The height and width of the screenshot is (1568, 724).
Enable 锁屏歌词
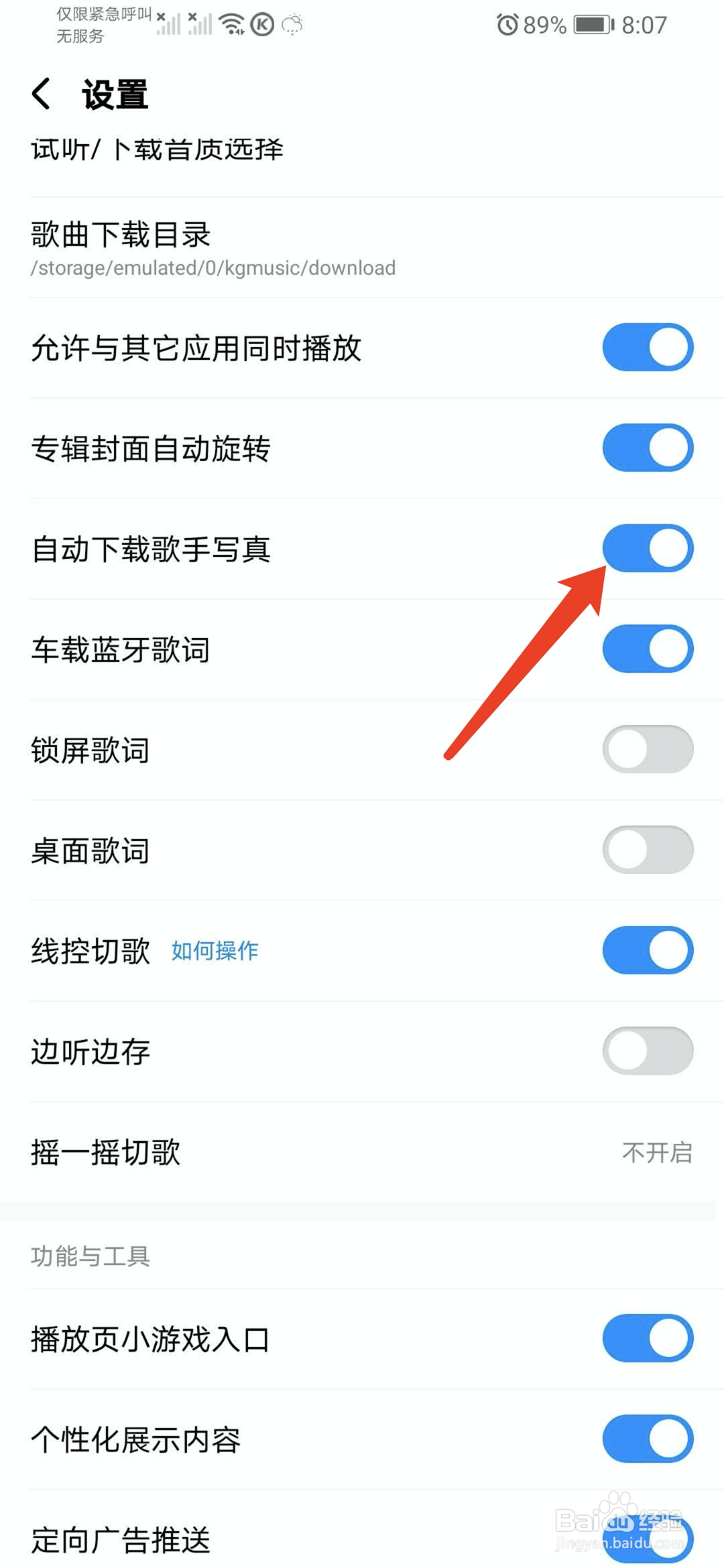[648, 749]
